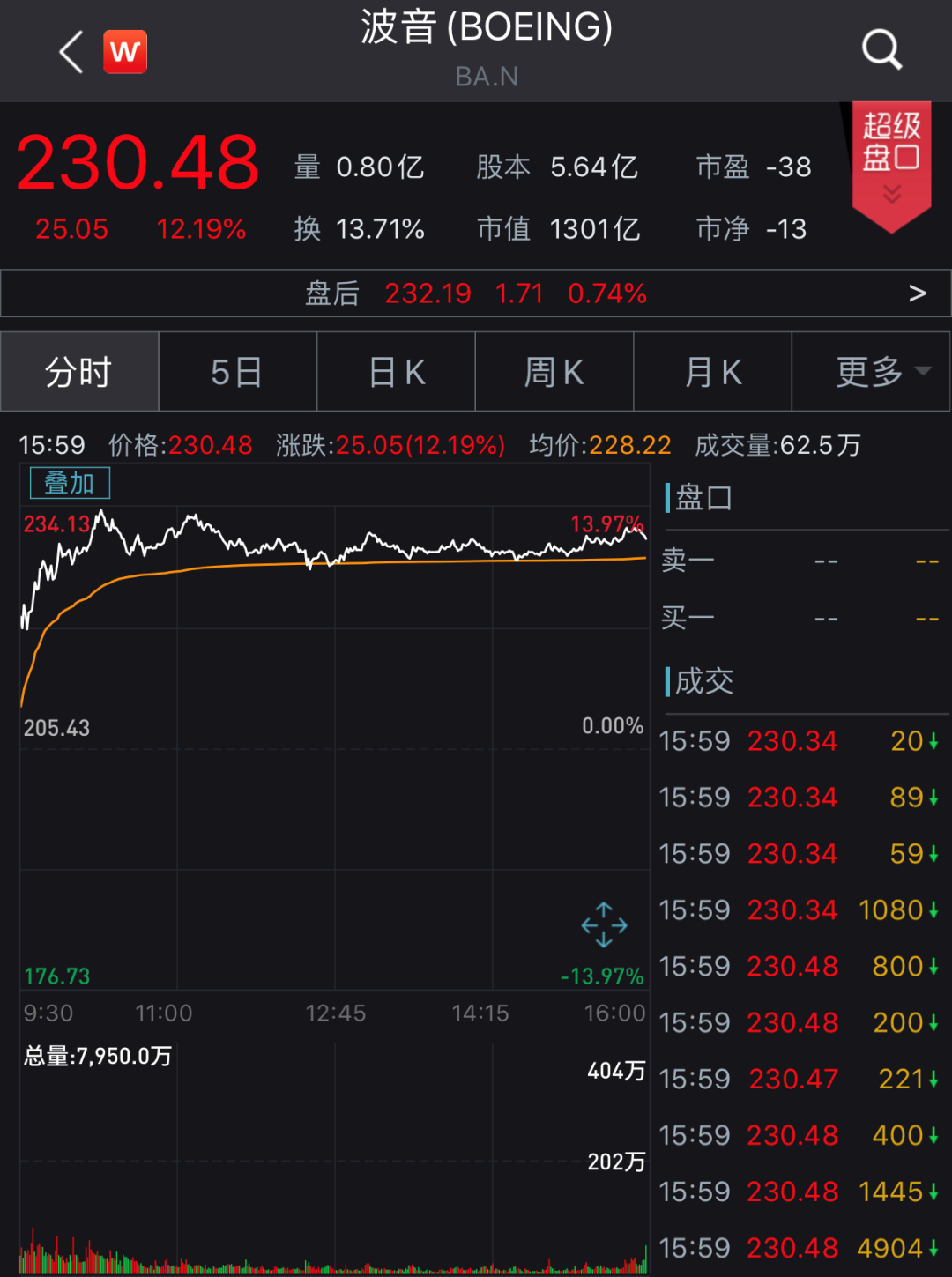Switch to the 5日 chart tab

pos(237,372)
